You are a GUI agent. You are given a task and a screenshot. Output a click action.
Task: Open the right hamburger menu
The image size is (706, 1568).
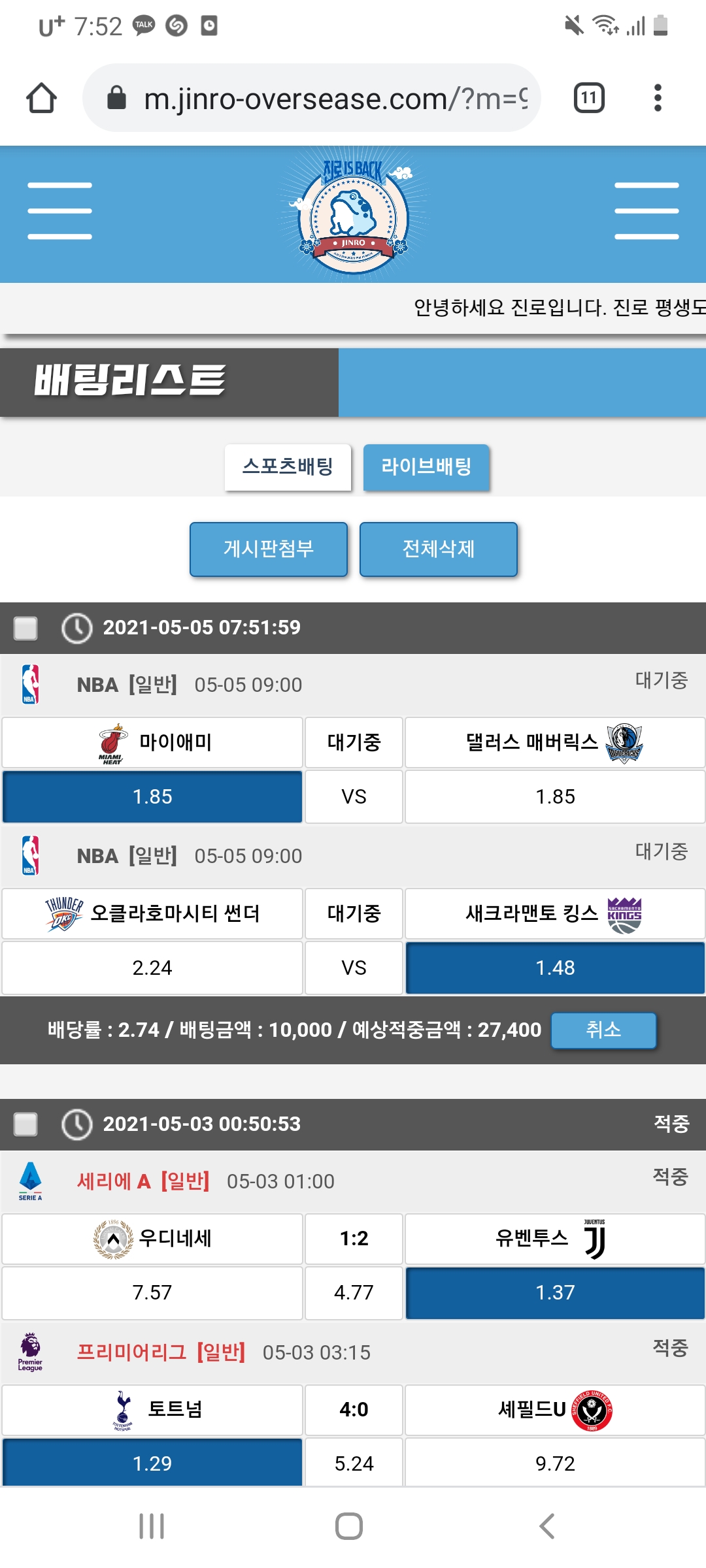tap(647, 211)
